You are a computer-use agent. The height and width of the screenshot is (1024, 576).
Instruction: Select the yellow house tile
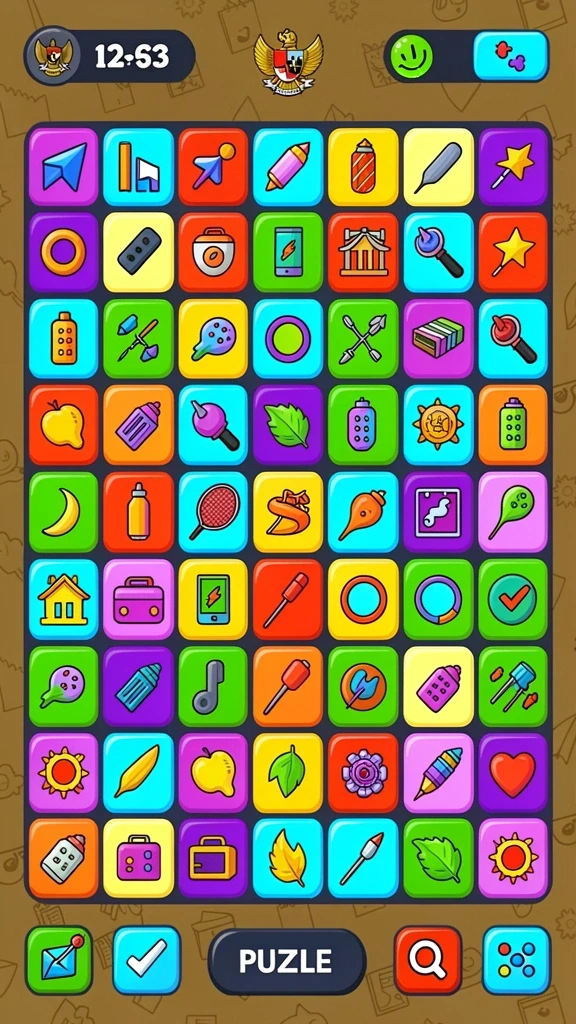click(63, 599)
